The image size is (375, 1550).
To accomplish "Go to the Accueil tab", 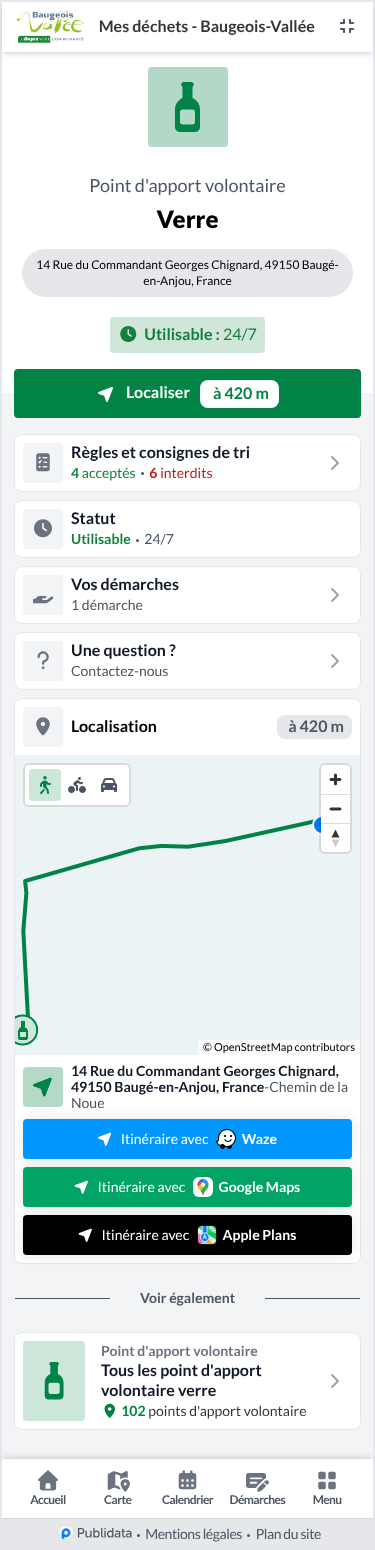I will tap(48, 1488).
